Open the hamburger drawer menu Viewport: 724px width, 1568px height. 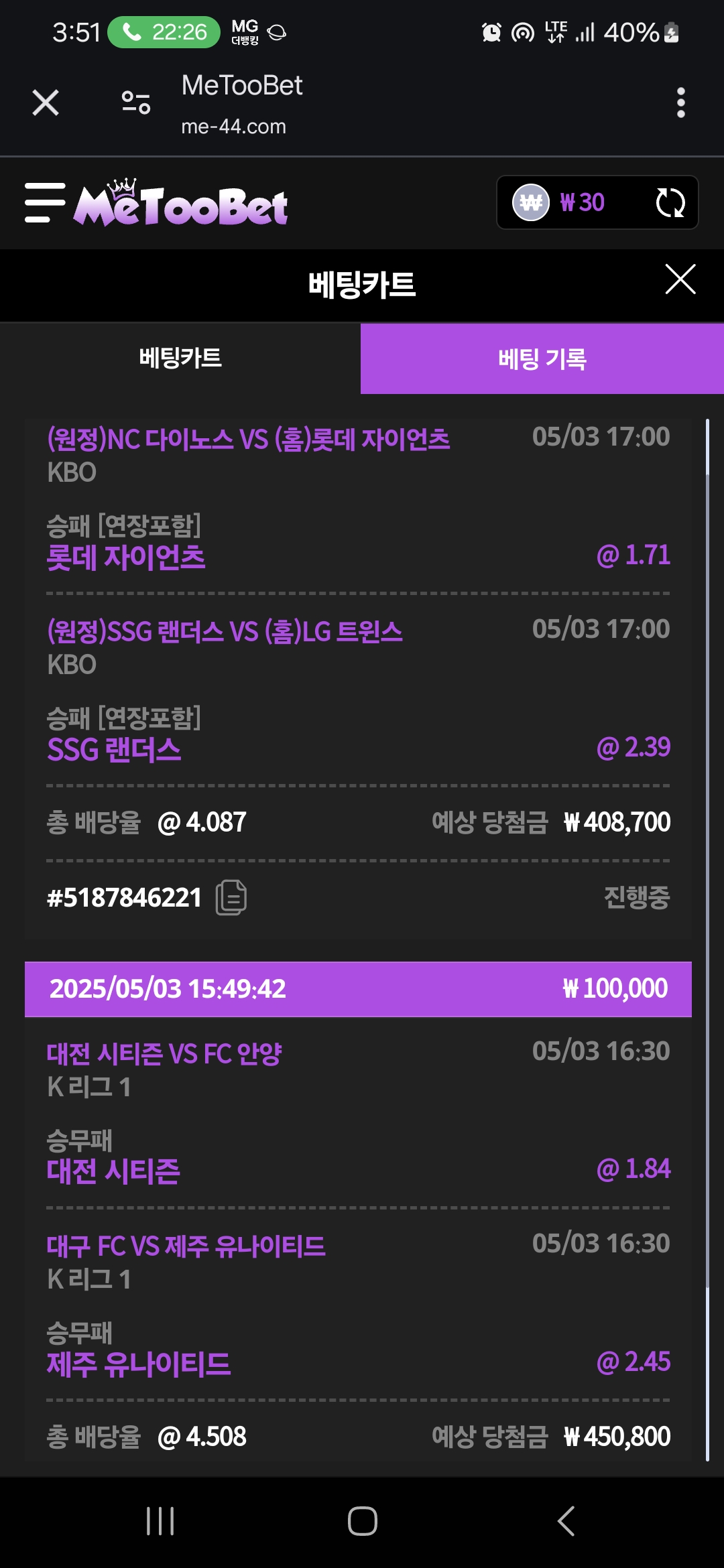pos(45,202)
